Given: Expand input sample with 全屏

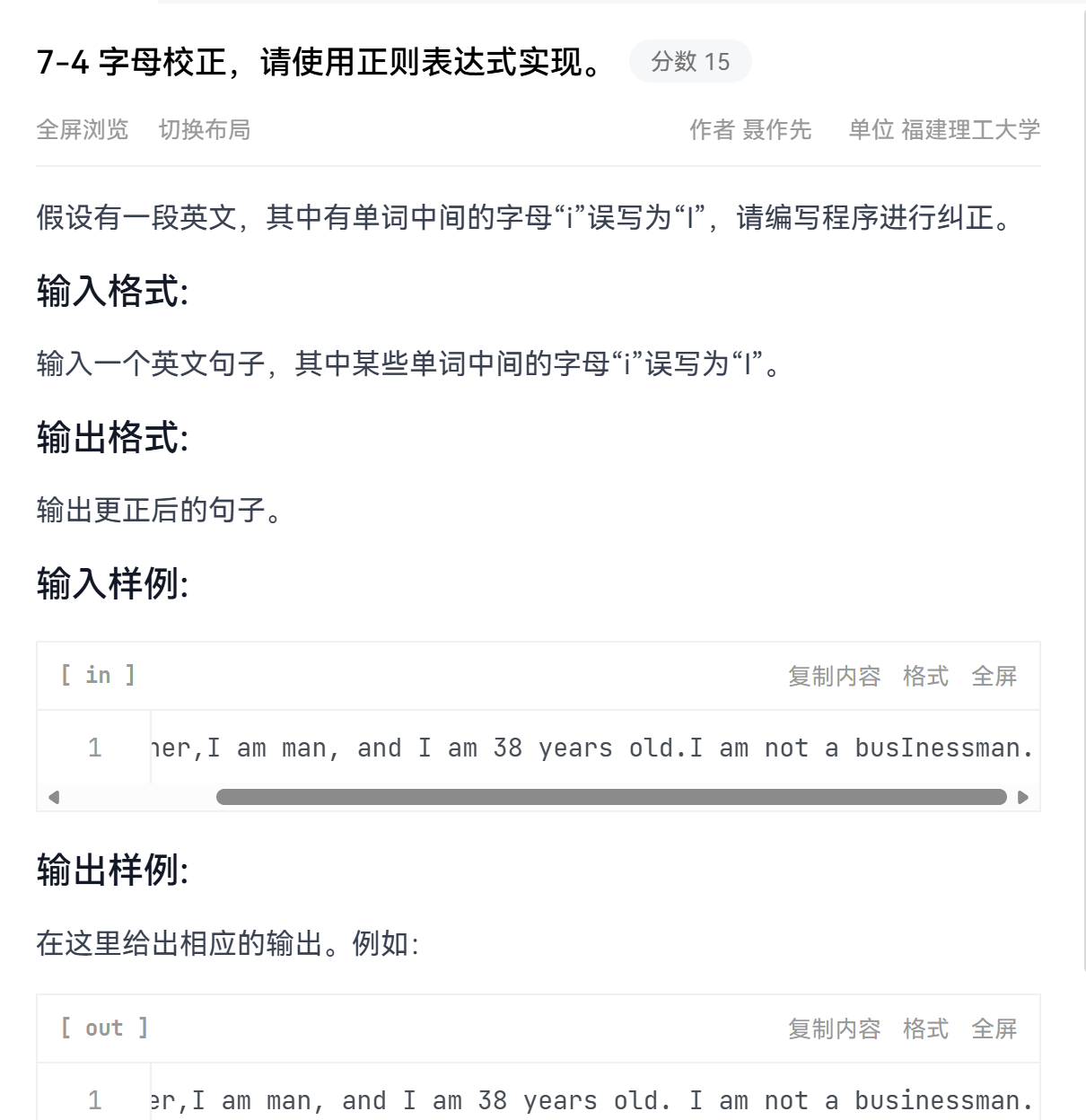Looking at the screenshot, I should [x=994, y=676].
